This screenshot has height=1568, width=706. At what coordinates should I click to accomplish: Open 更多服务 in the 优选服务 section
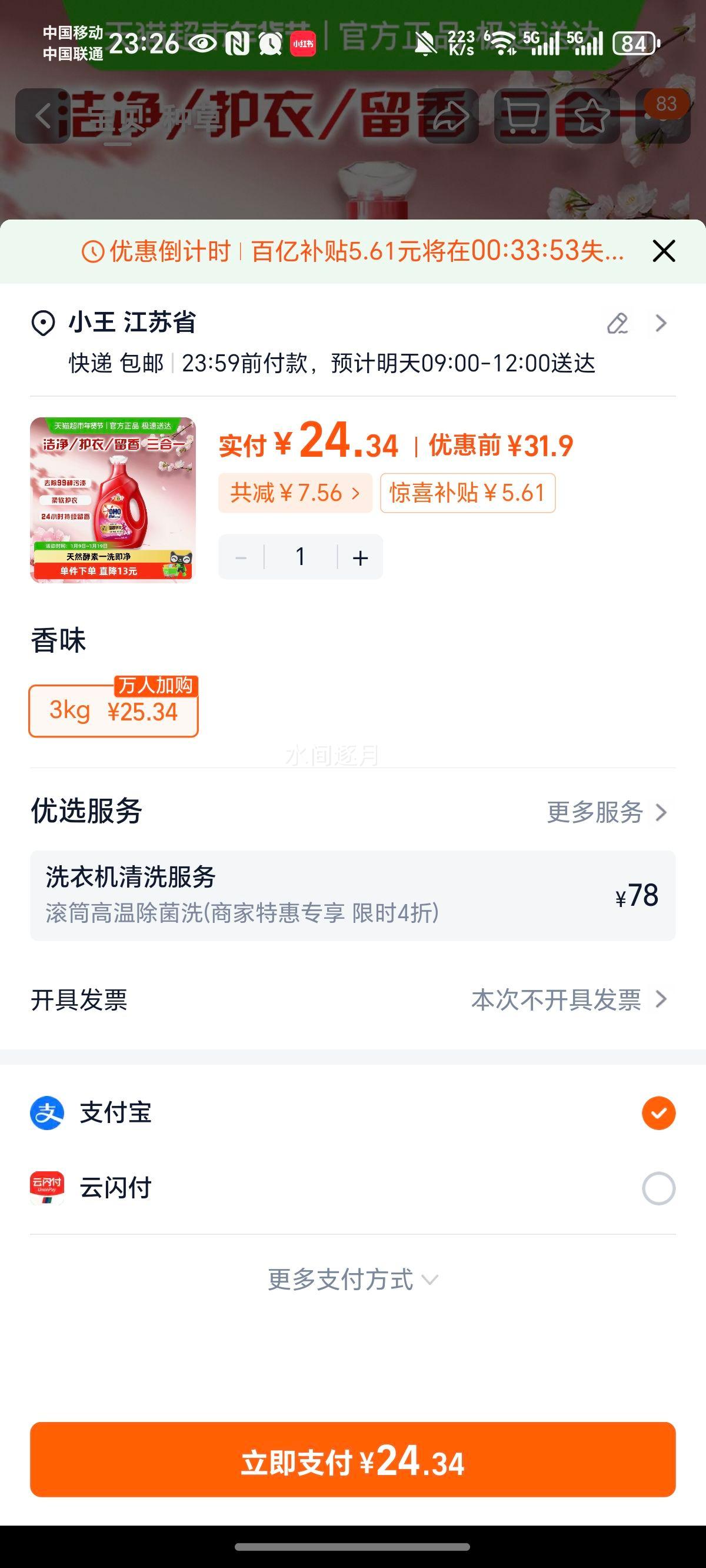(608, 813)
